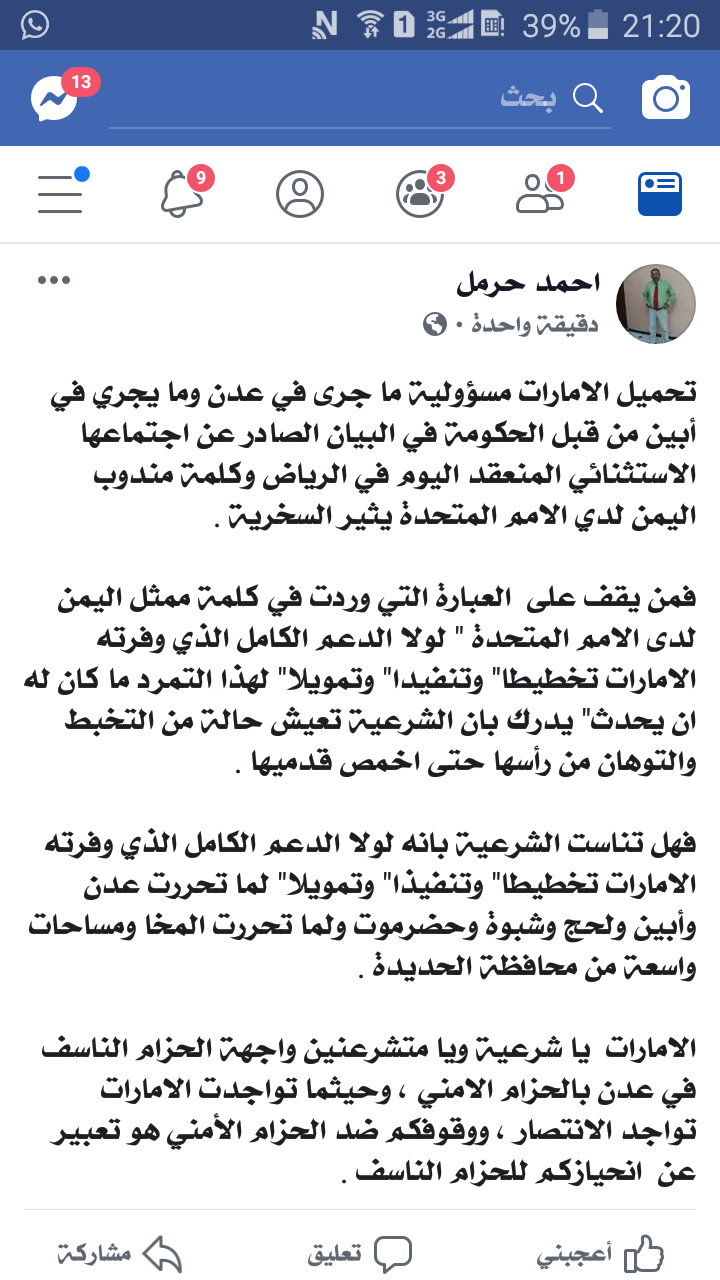Screen dimensions: 720x1280
Task: Open the notifications bell
Action: click(182, 194)
